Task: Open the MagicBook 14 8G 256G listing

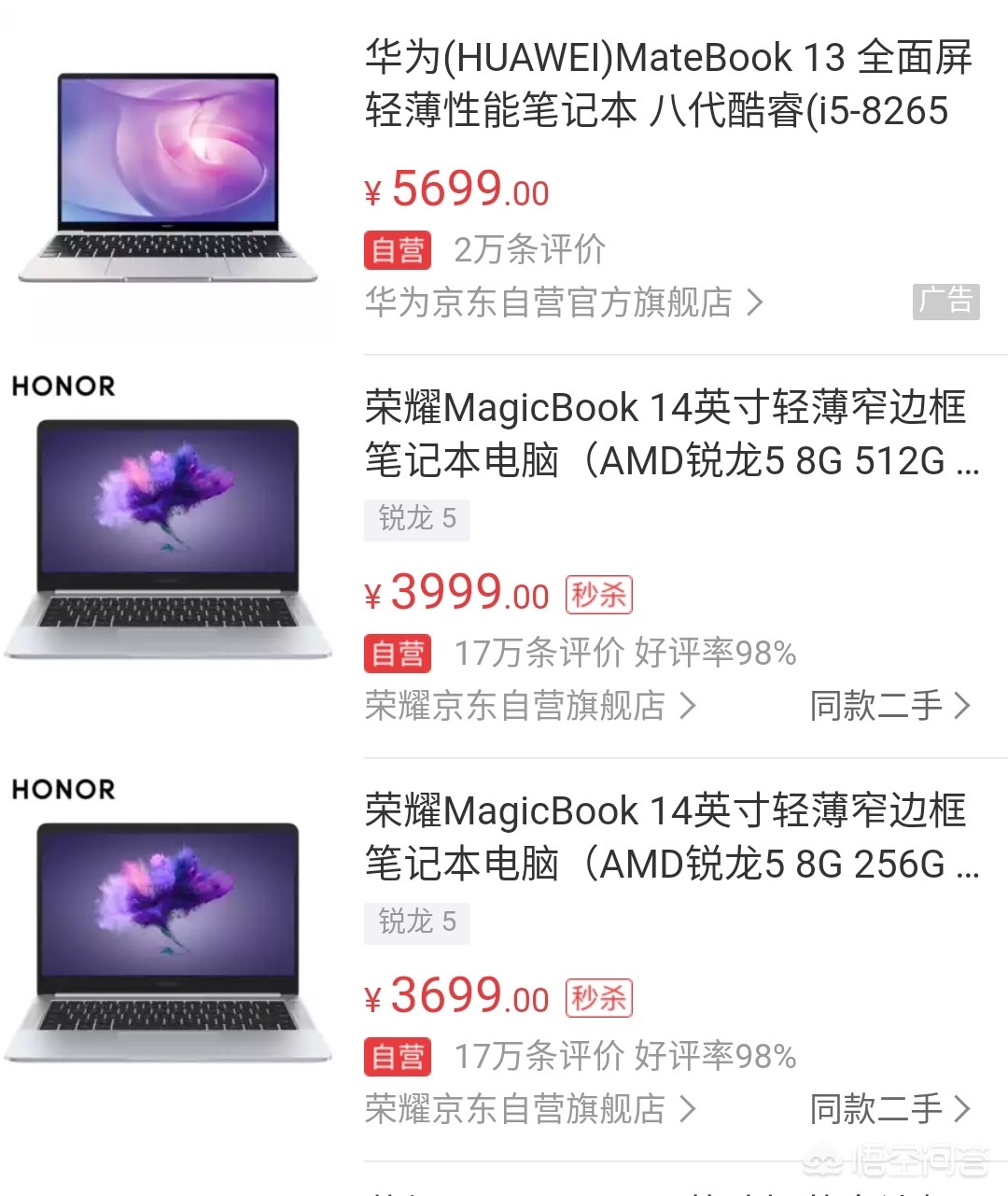Action: point(667,837)
